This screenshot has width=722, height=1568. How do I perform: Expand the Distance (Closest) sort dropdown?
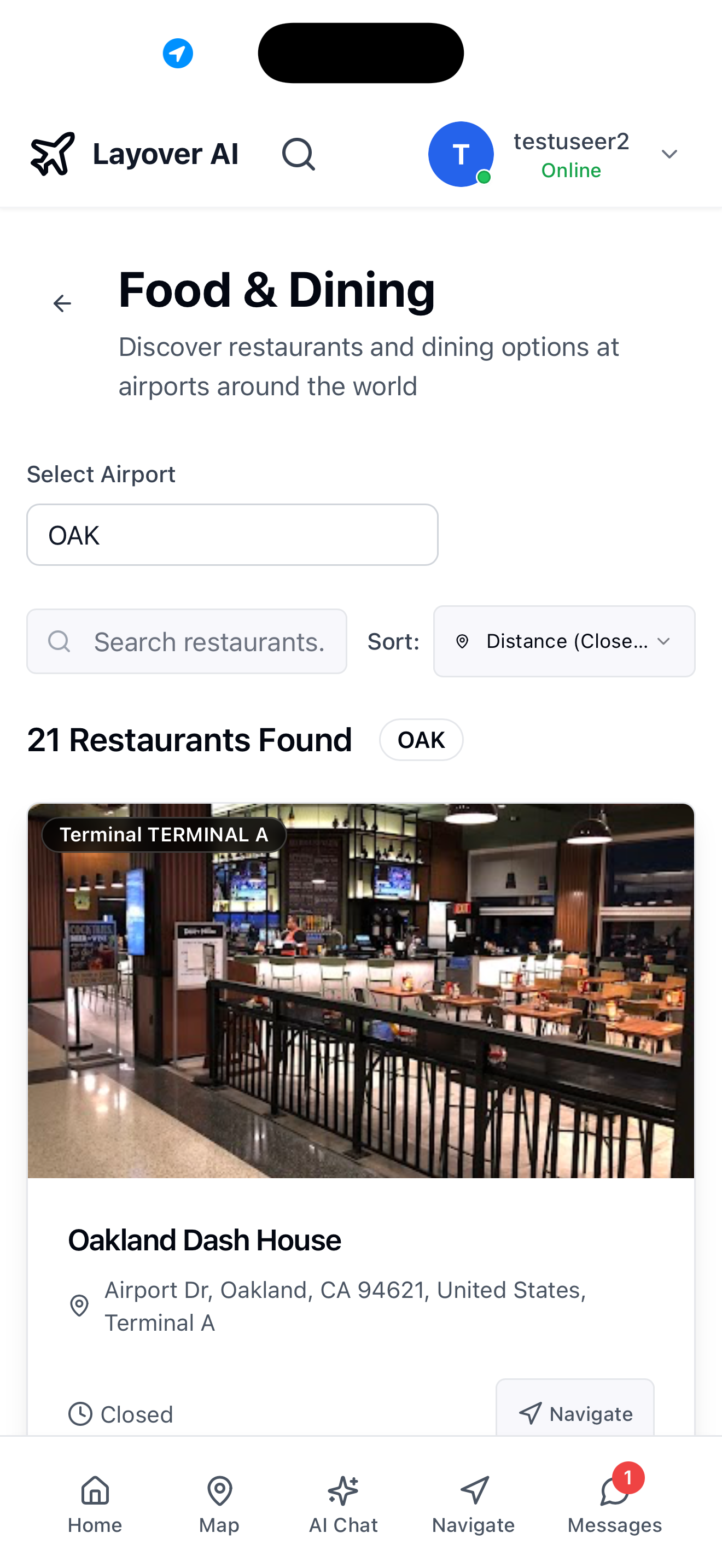pyautogui.click(x=563, y=641)
